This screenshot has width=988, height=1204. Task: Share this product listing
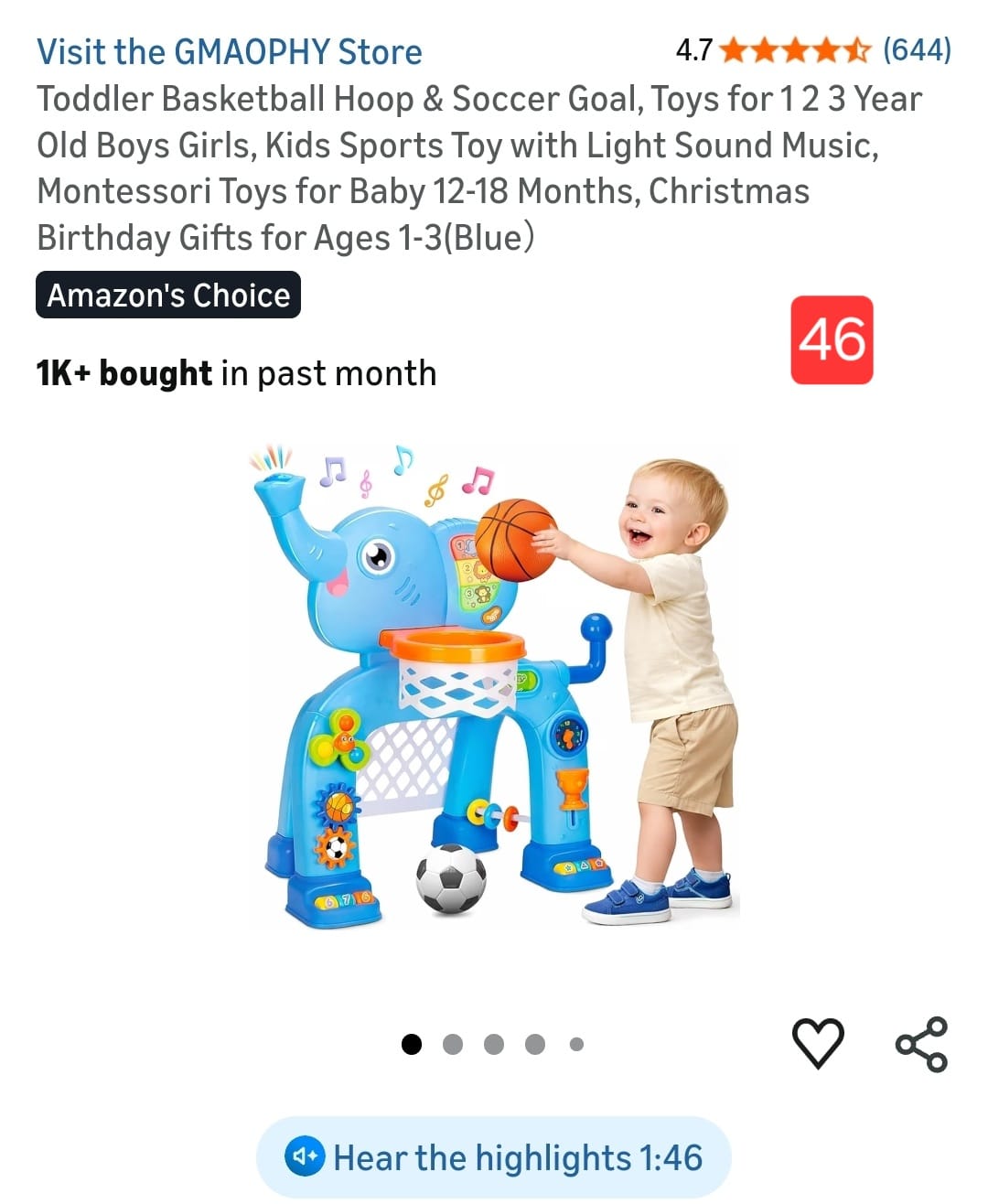tap(921, 1044)
